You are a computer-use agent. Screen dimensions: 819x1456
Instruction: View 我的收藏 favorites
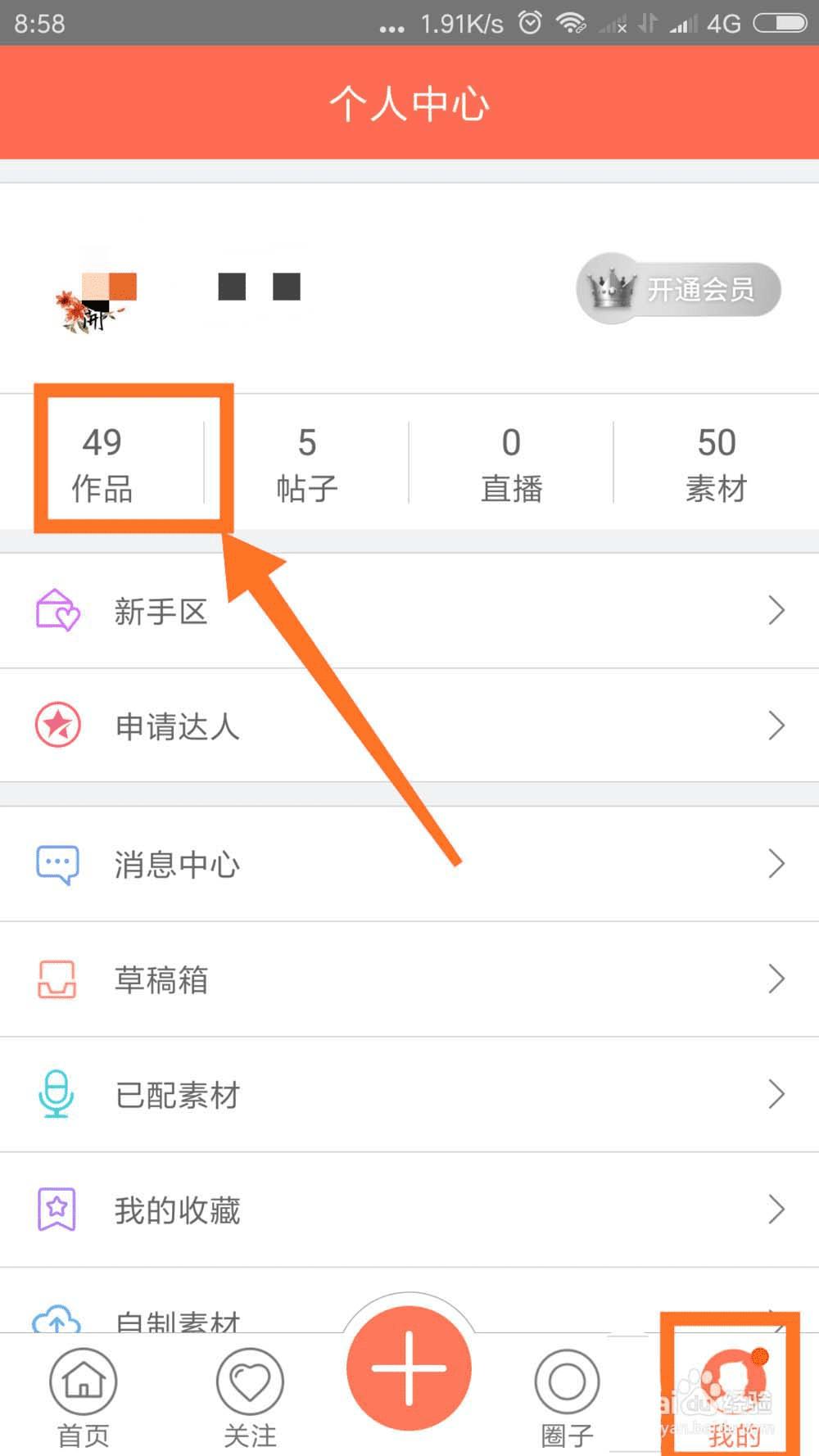click(x=409, y=1210)
